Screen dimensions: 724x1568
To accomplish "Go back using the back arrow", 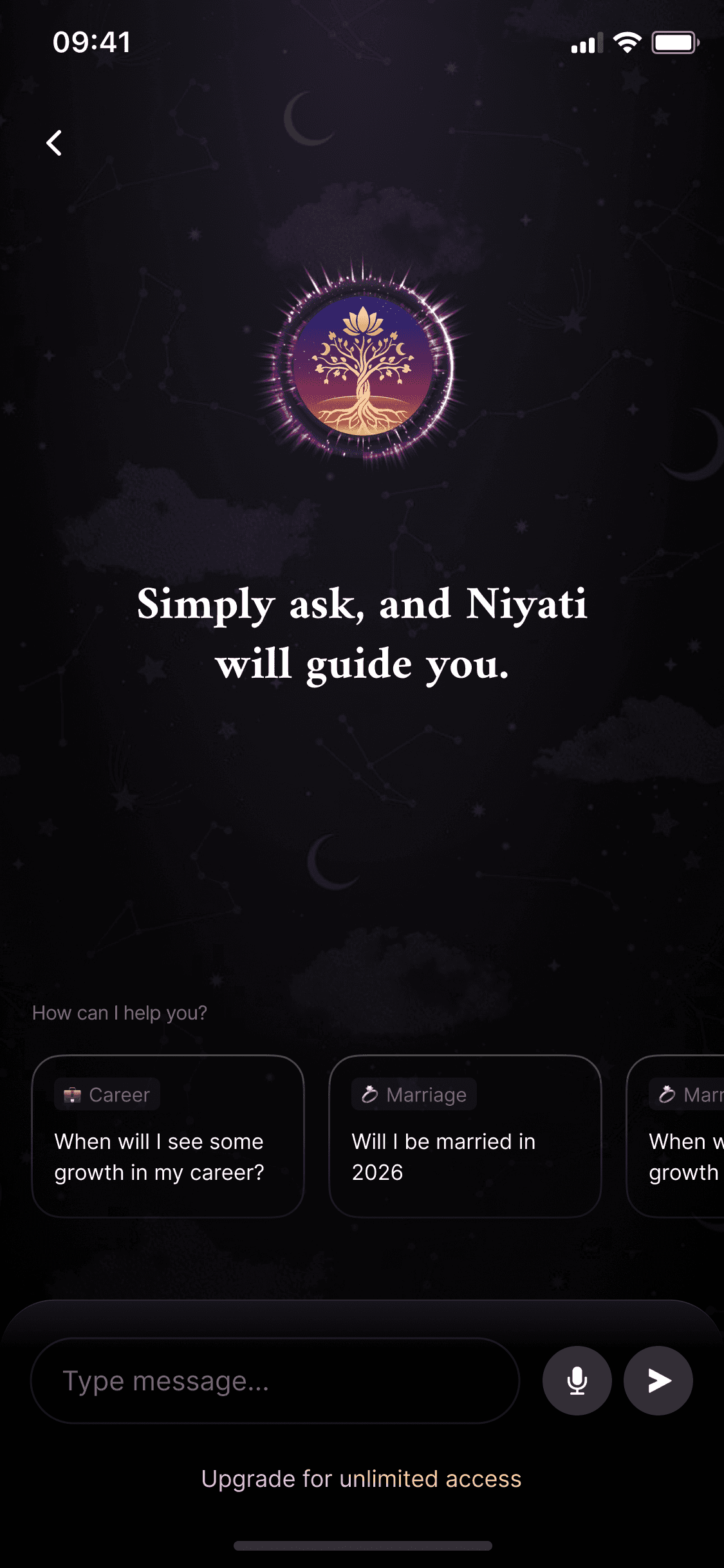I will (x=55, y=143).
